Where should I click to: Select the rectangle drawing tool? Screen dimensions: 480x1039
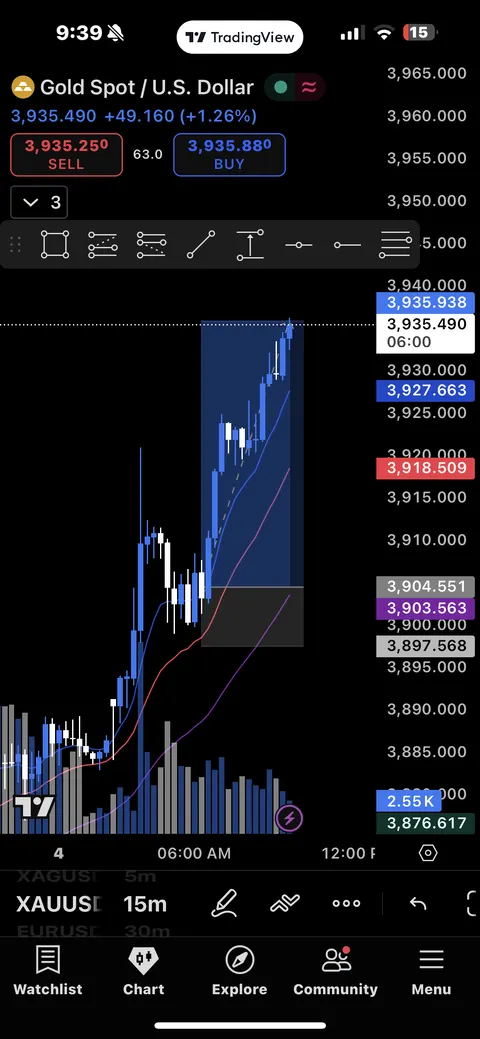click(x=54, y=245)
